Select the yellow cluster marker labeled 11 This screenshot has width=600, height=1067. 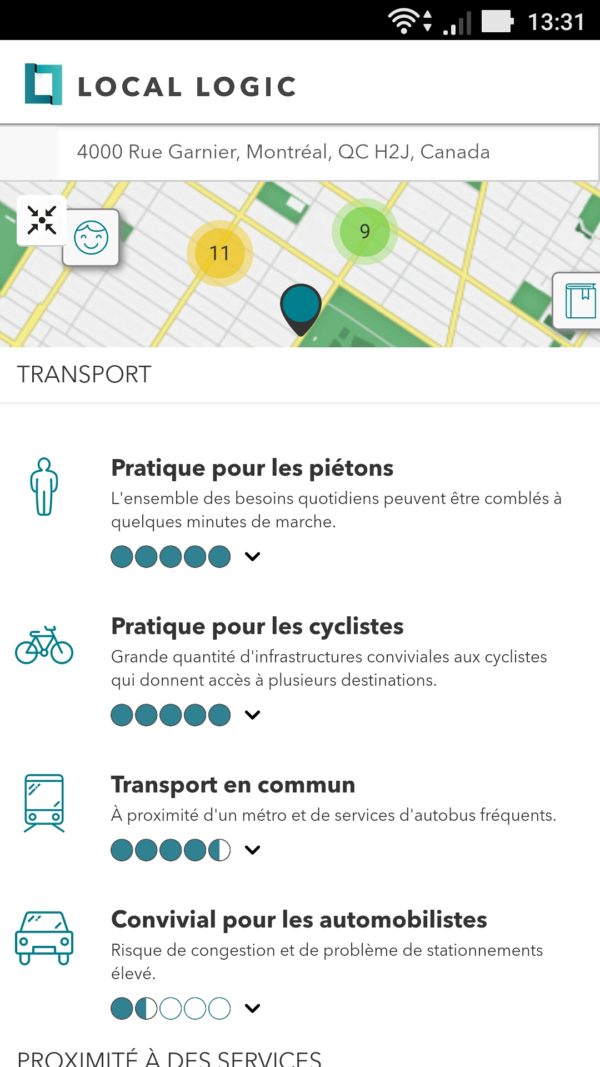220,253
